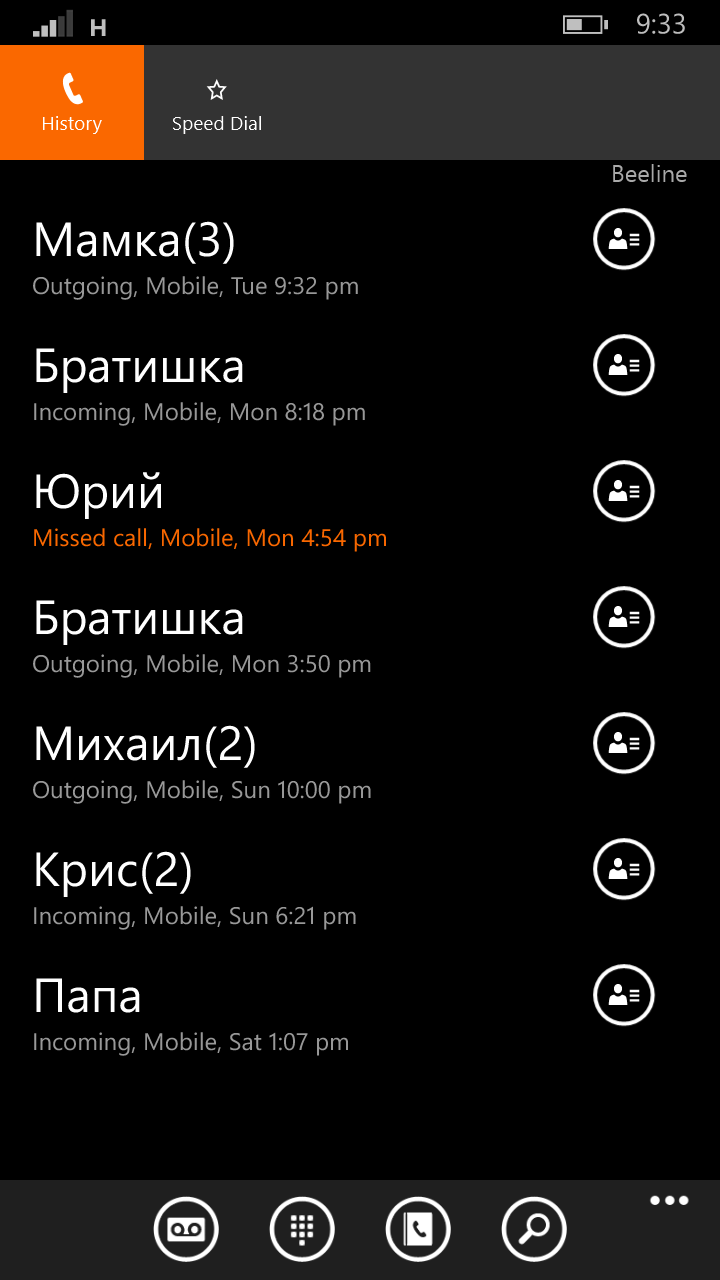This screenshot has width=720, height=1280.
Task: Open the dial pad keypad
Action: point(302,1229)
